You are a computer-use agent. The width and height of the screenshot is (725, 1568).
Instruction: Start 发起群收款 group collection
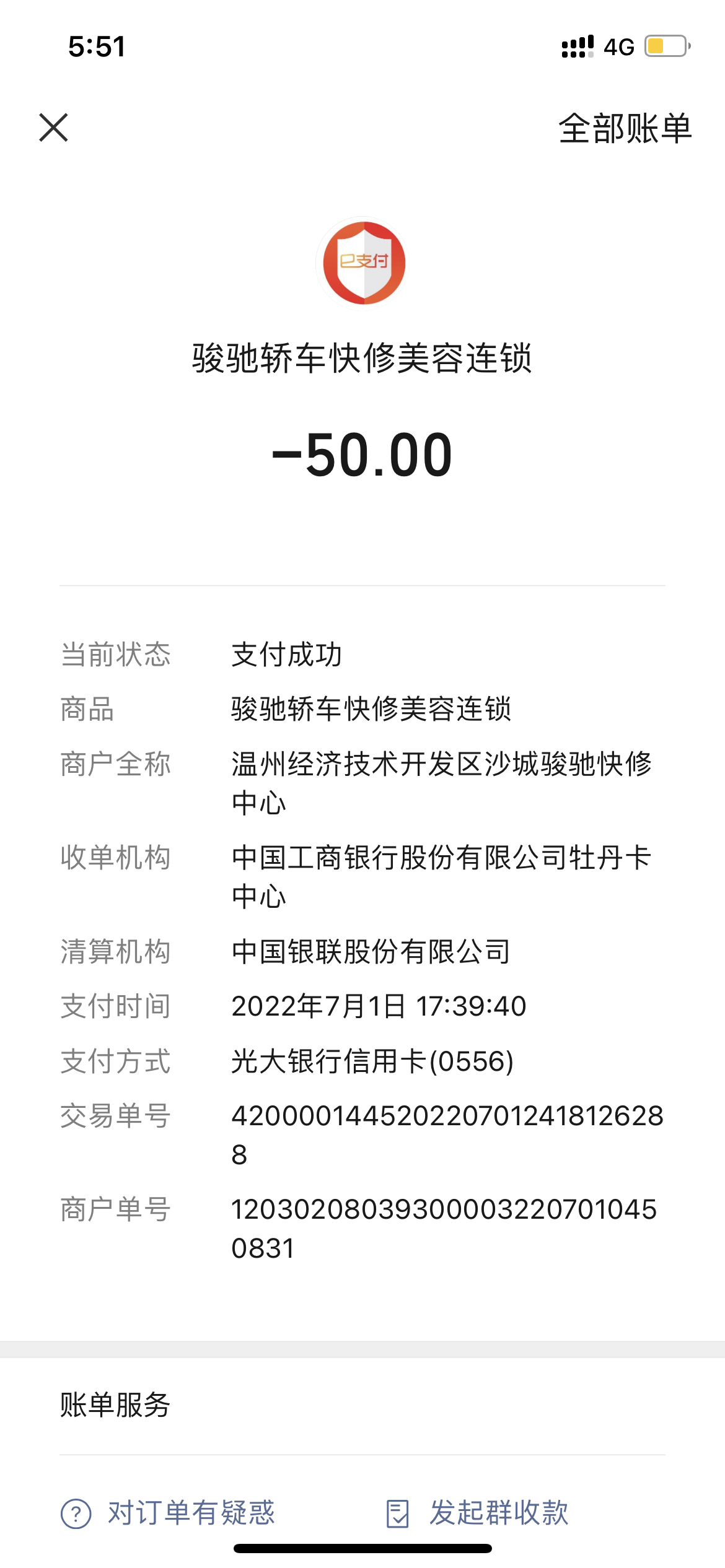(x=477, y=1513)
